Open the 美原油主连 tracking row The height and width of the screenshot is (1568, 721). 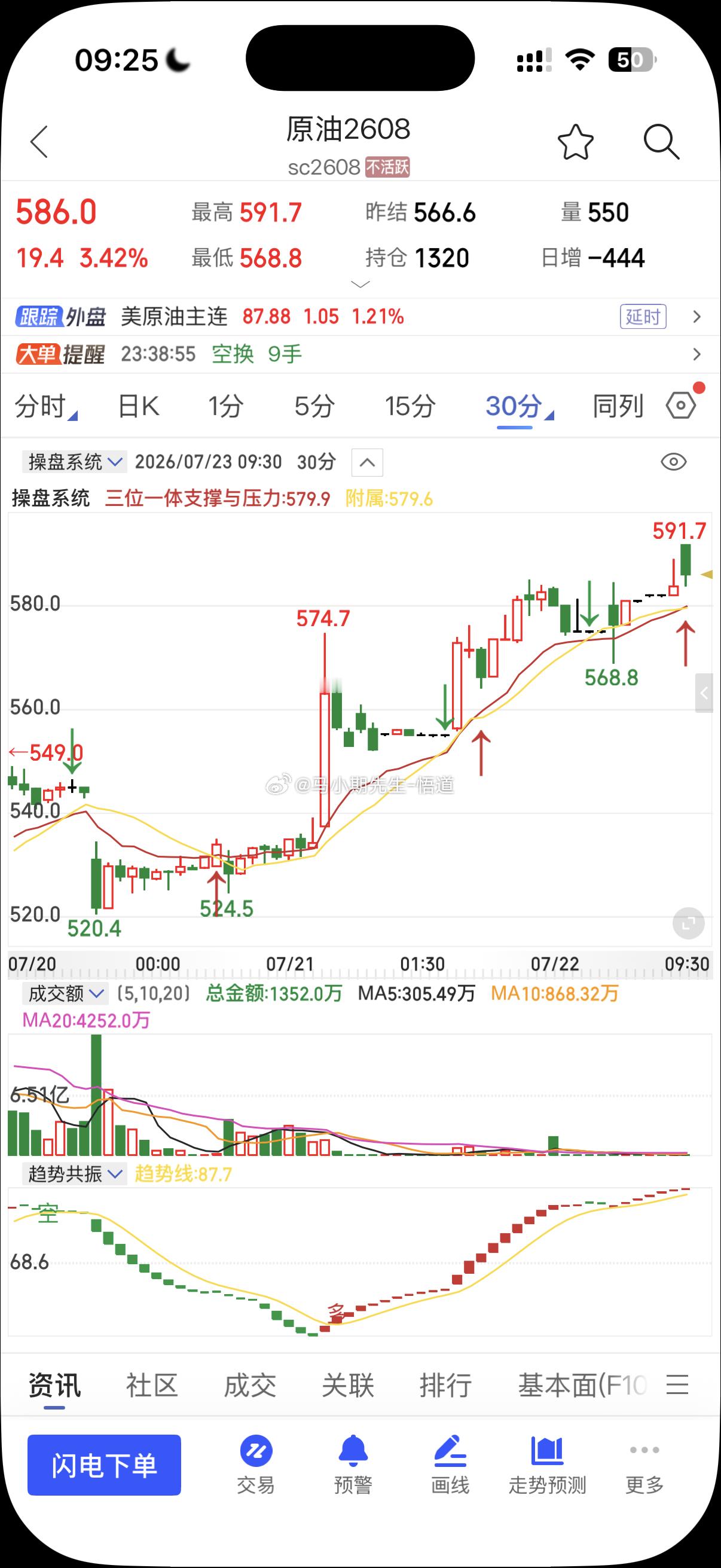pos(360,316)
